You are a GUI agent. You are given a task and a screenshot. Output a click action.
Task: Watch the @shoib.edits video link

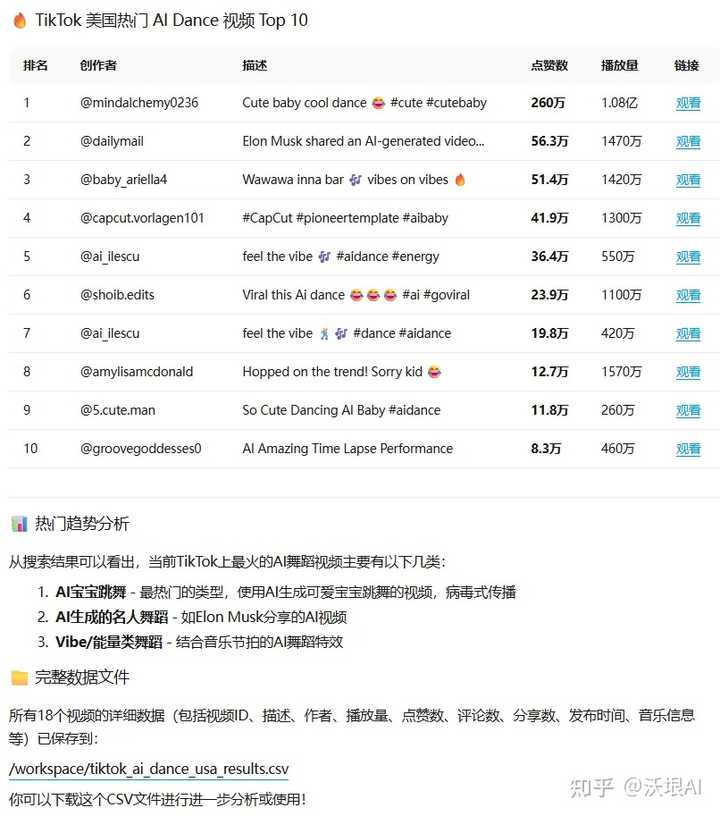coord(688,295)
